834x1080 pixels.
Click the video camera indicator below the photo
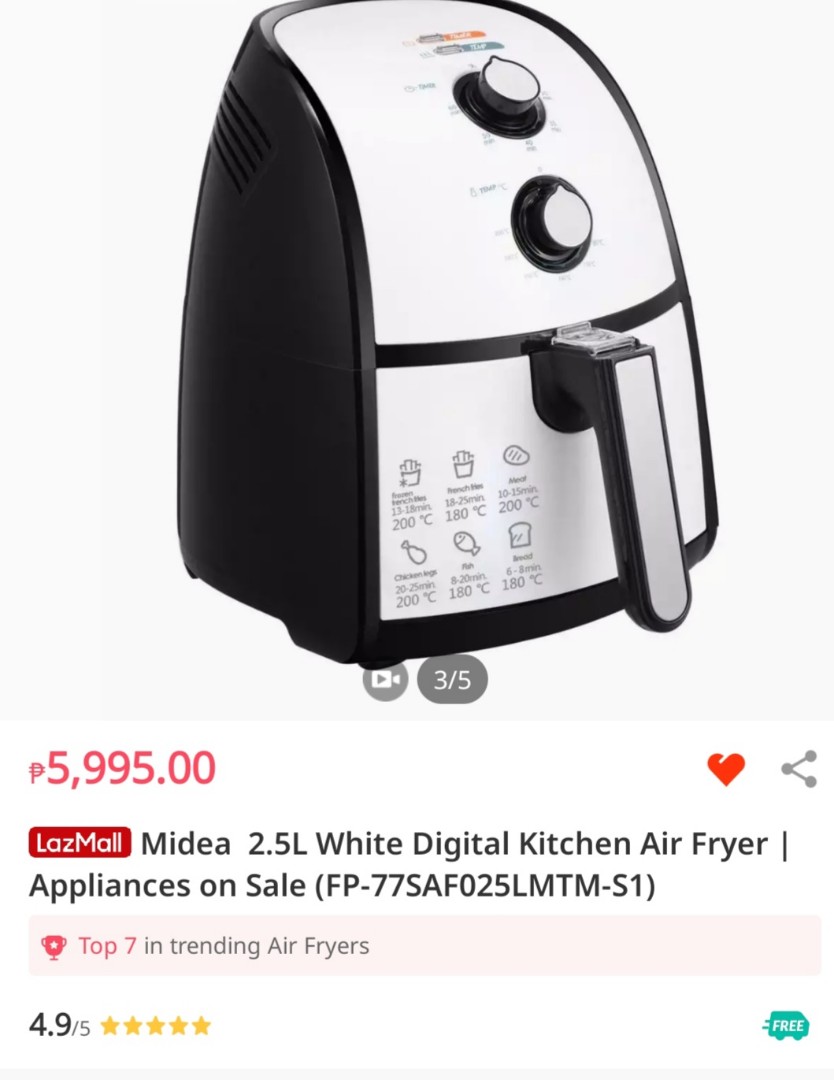[x=384, y=679]
